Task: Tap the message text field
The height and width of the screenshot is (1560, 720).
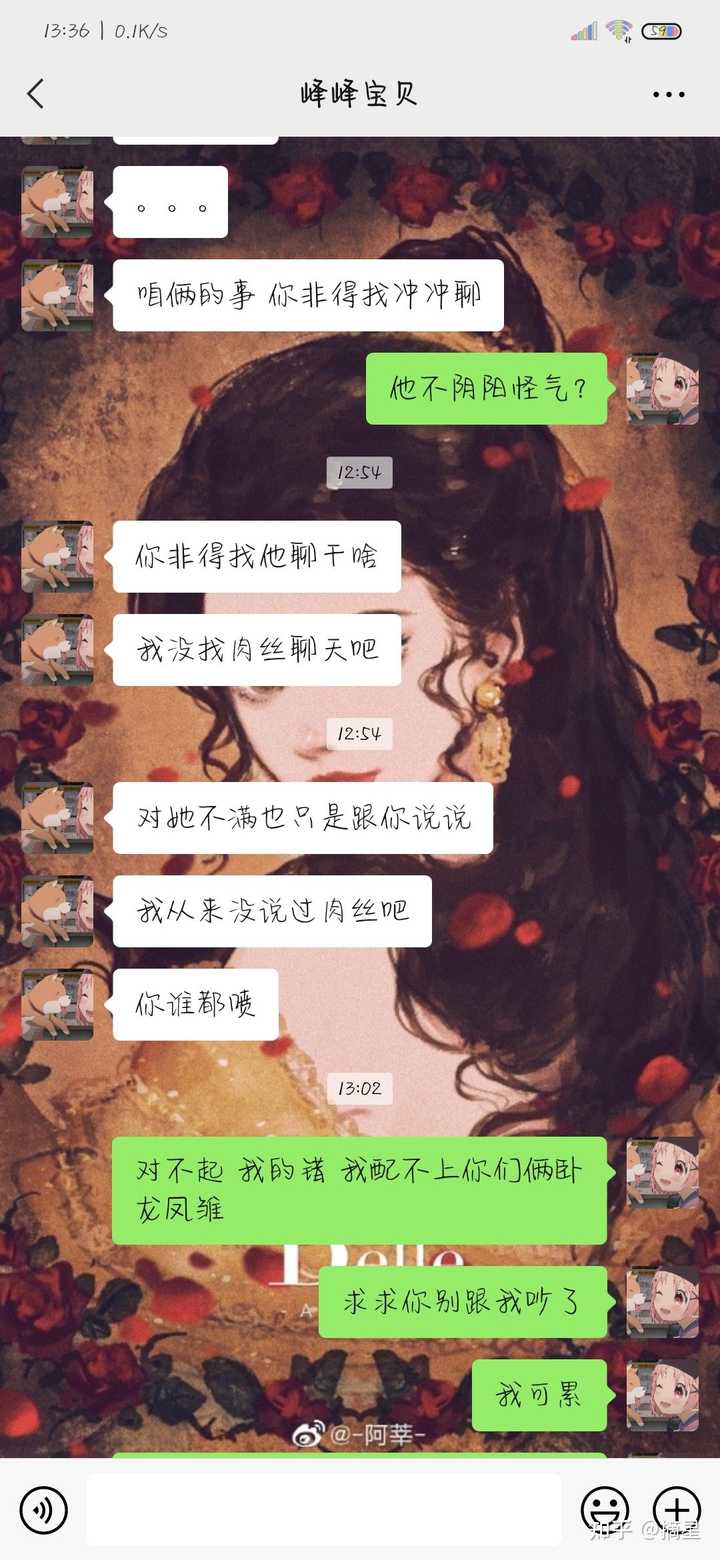Action: 323,1509
